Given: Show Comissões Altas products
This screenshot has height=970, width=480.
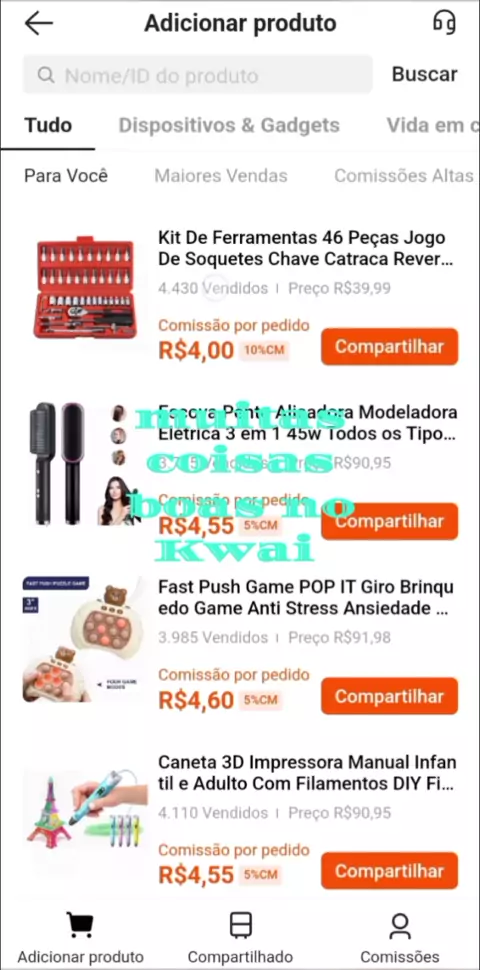Looking at the screenshot, I should coord(403,176).
